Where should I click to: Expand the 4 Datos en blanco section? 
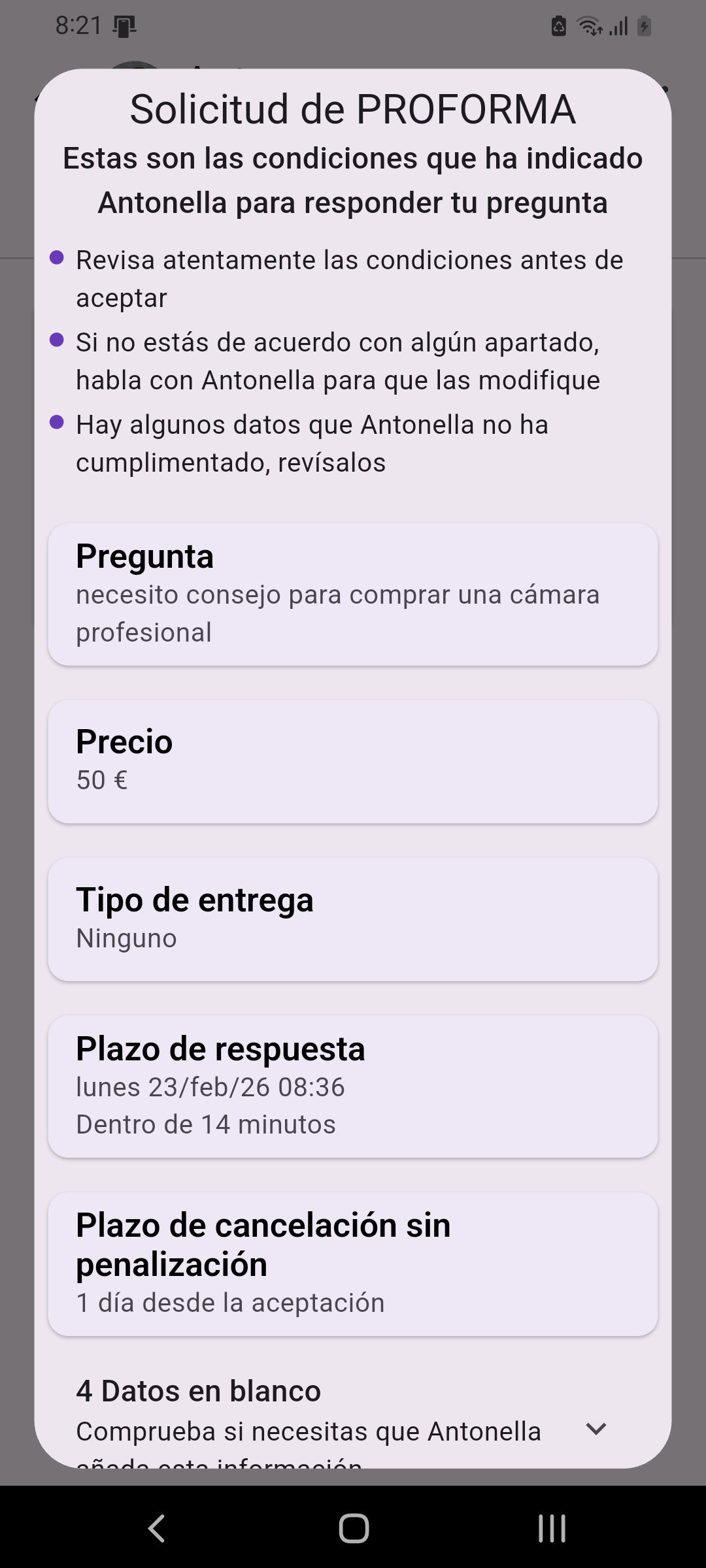[x=596, y=1429]
